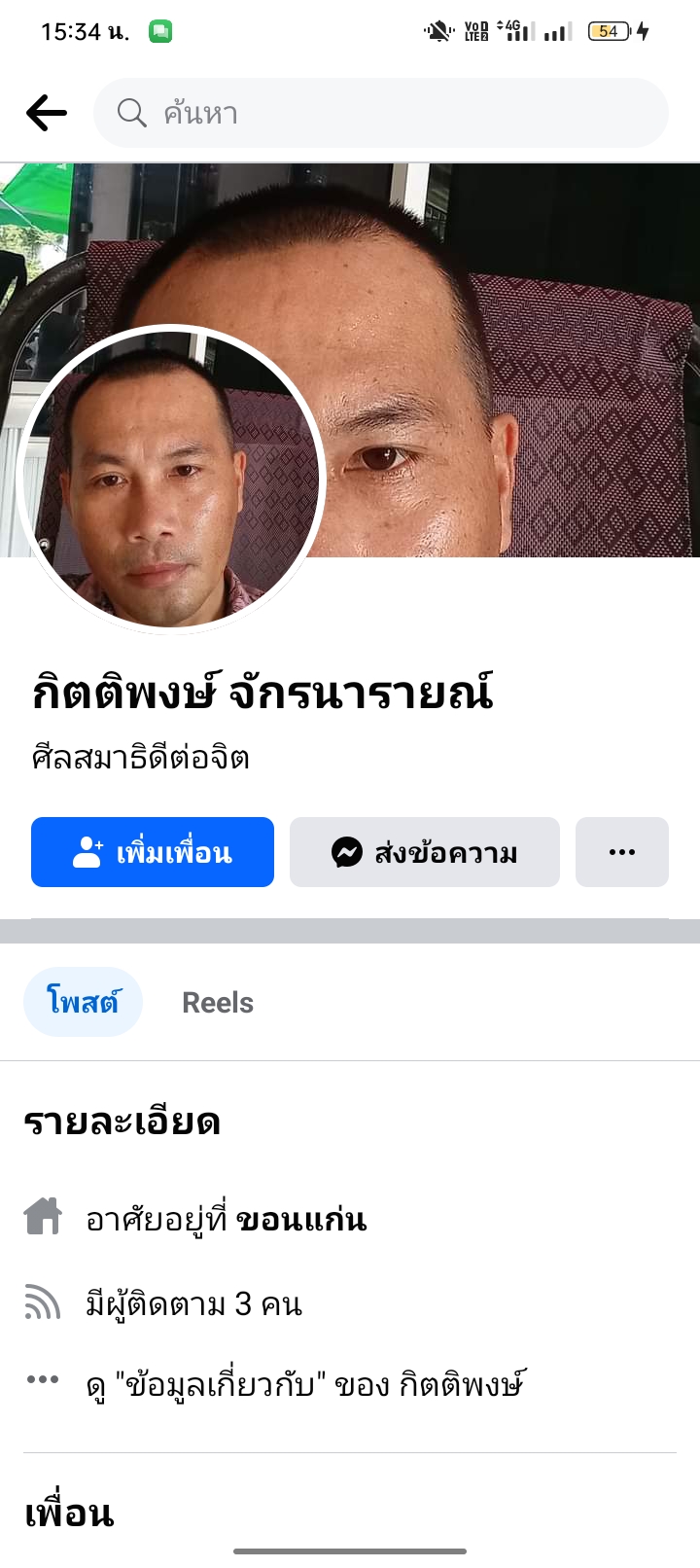
Task: Tap the เพิ่มเพื่อน add friend button
Action: [x=153, y=852]
